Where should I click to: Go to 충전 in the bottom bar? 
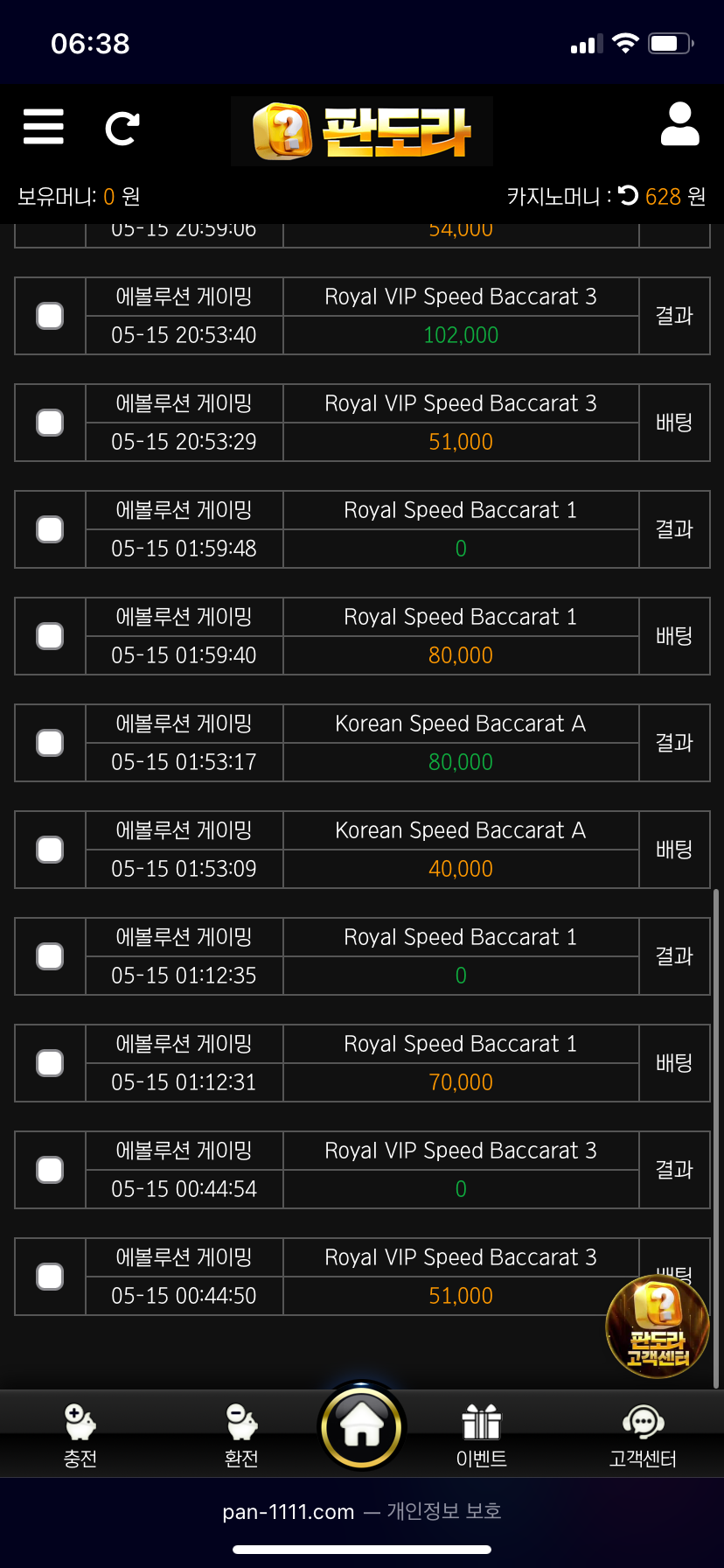coord(80,1435)
